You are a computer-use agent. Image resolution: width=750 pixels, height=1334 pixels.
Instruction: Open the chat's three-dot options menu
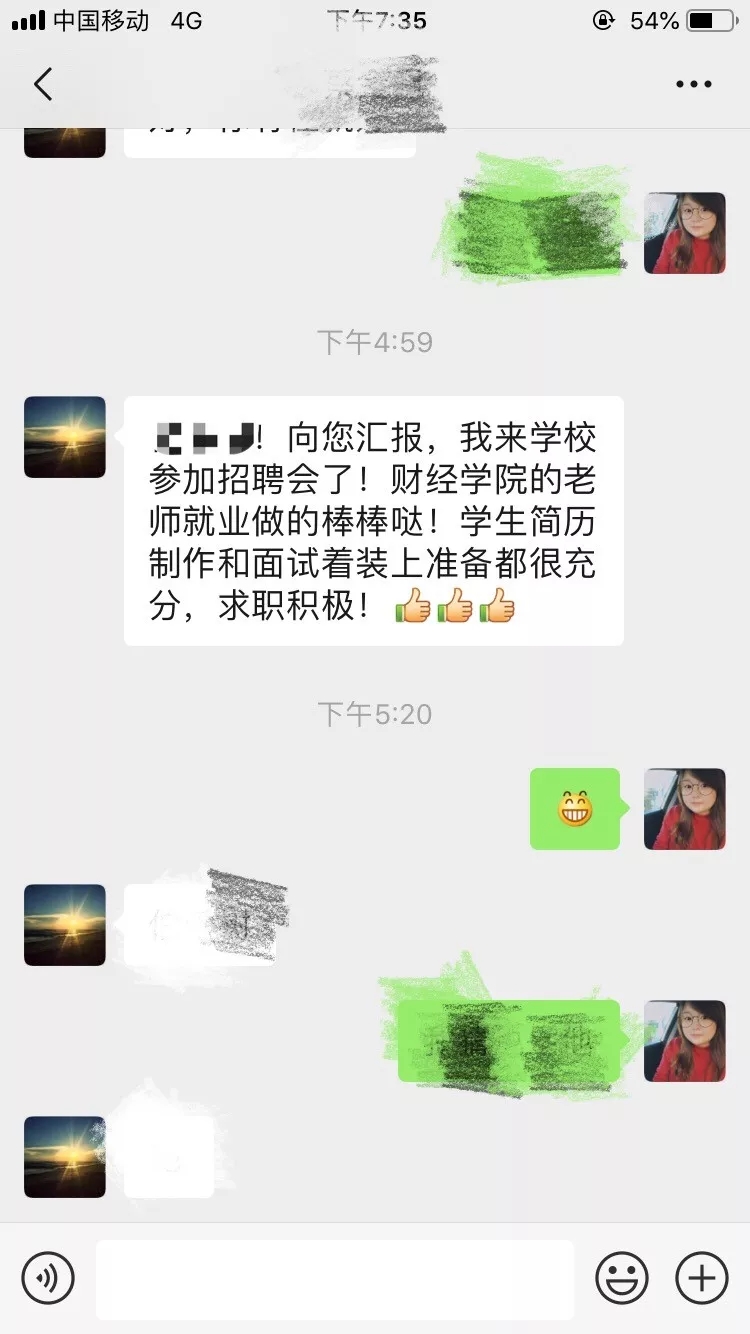point(693,85)
